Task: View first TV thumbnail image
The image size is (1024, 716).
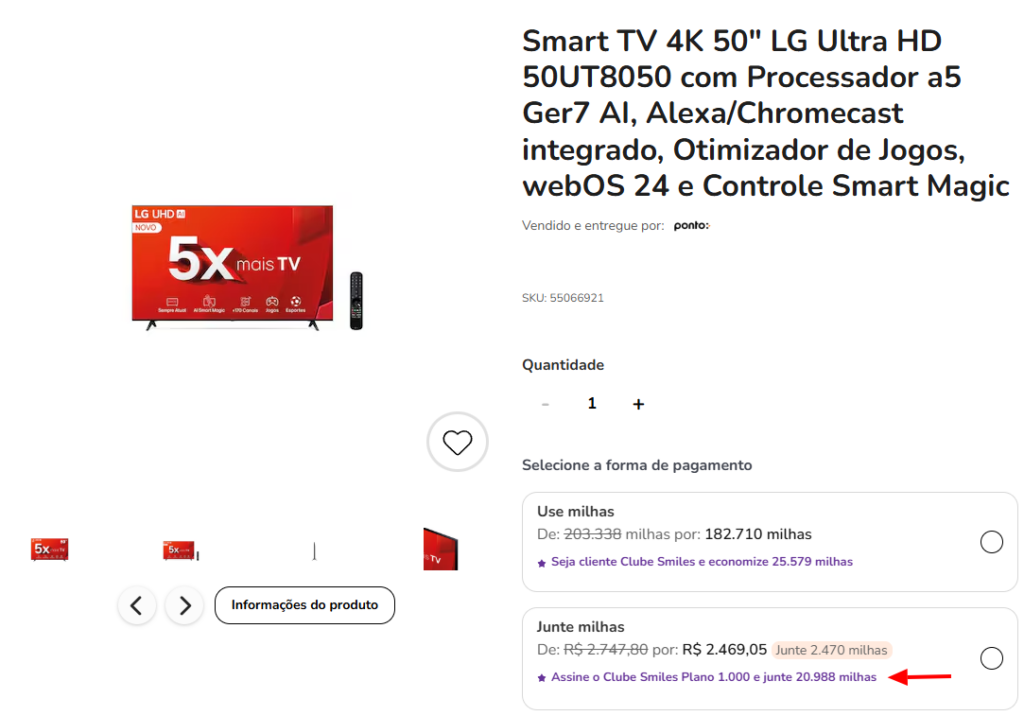Action: pos(50,549)
